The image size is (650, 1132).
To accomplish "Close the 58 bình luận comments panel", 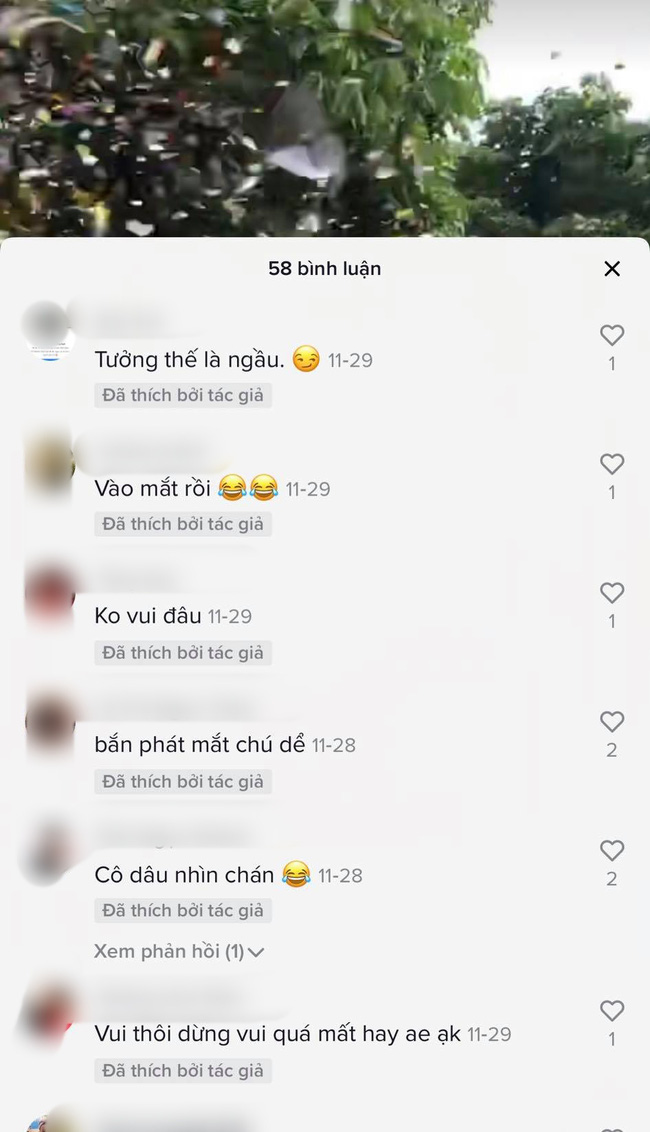I will pyautogui.click(x=612, y=269).
